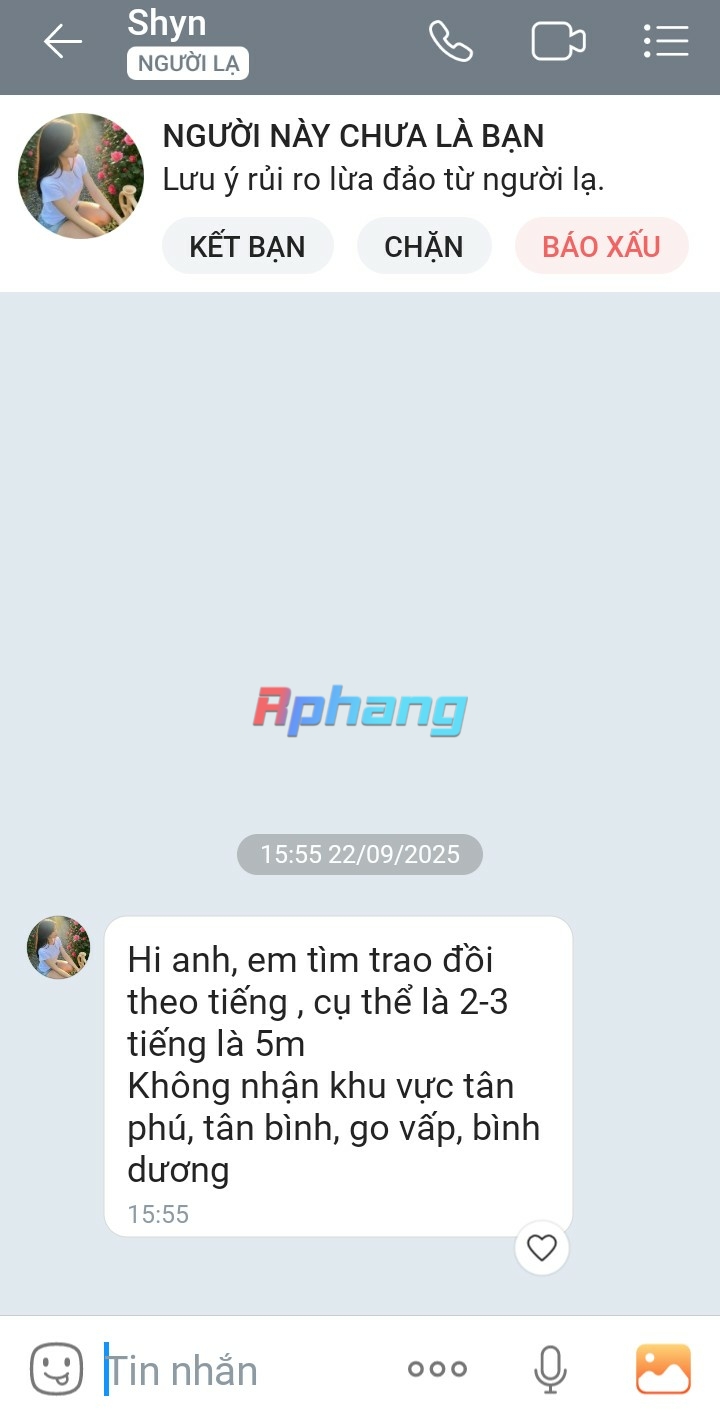This screenshot has width=720, height=1423.
Task: Go back using the arrow icon
Action: [x=62, y=42]
